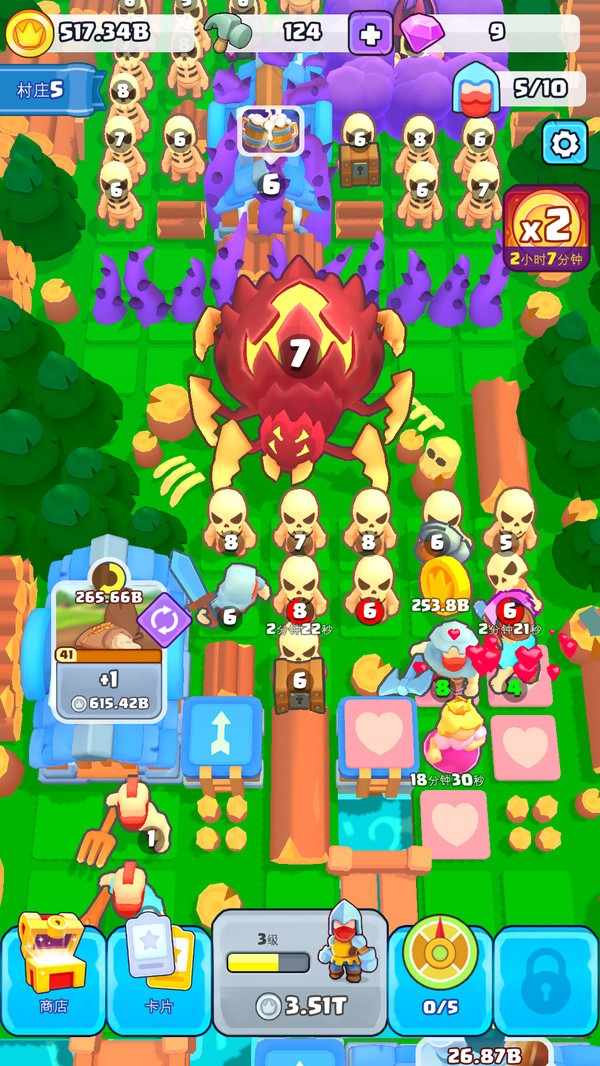
Task: Attack the giant spider boss labeled 7
Action: click(x=298, y=360)
